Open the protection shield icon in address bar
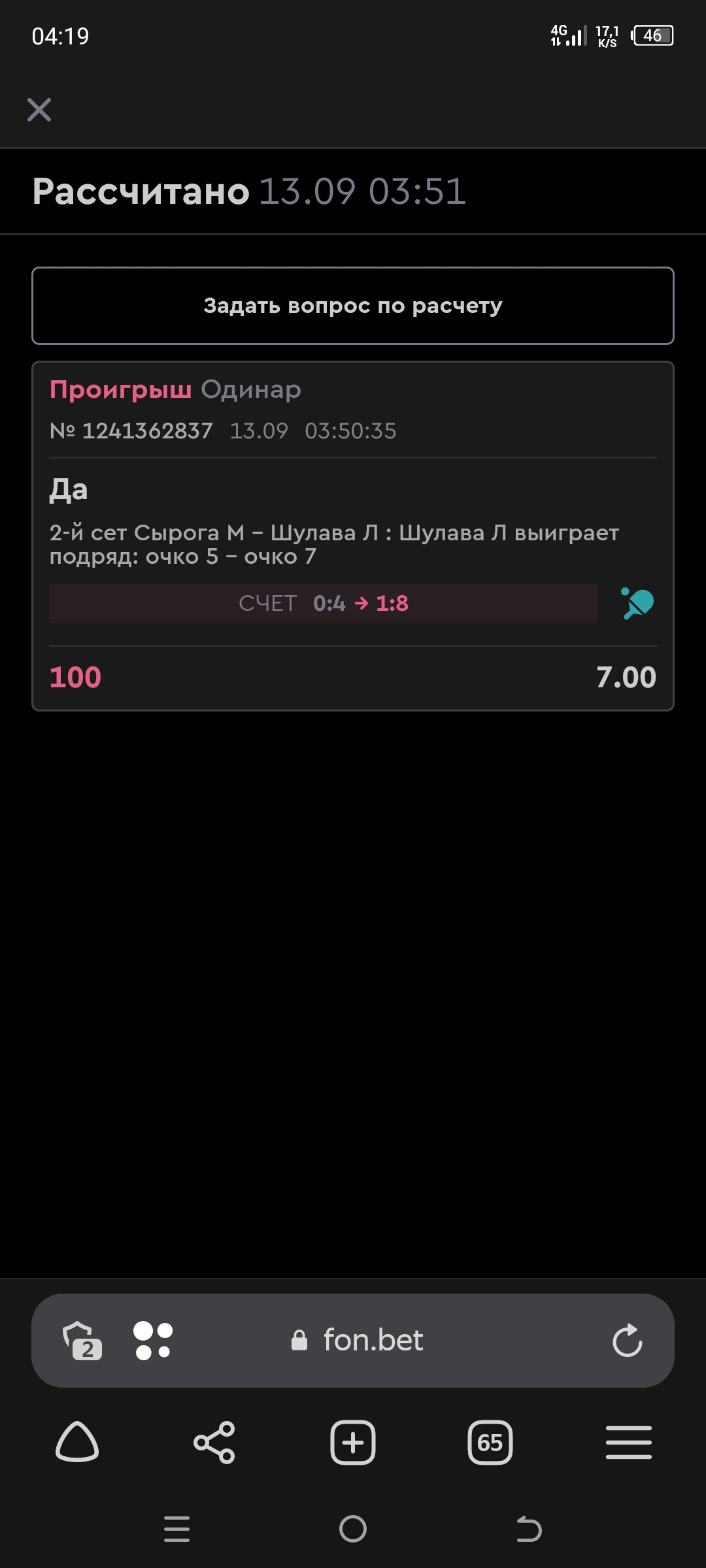The width and height of the screenshot is (706, 1568). [82, 1341]
